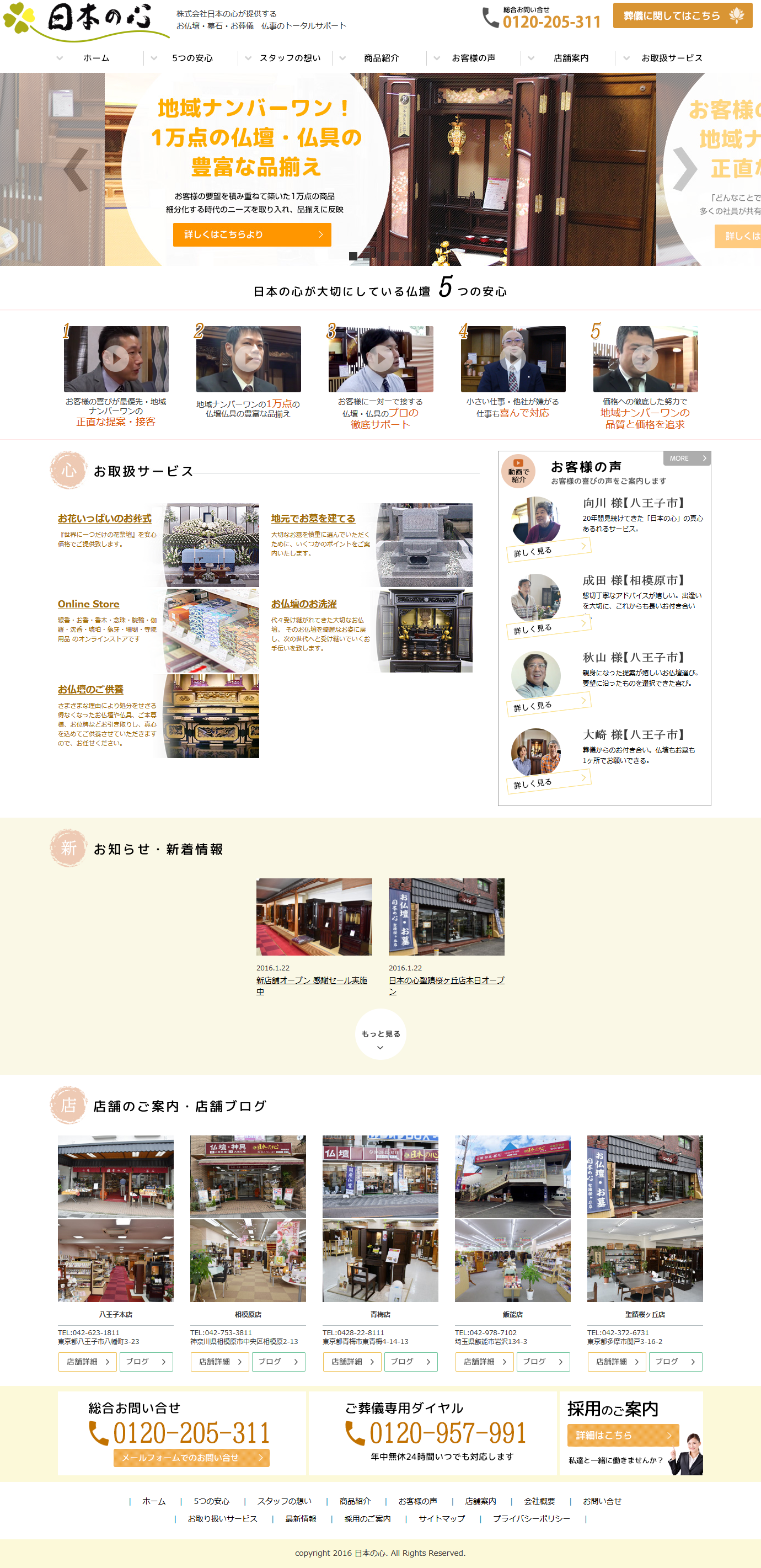Tap もっと見る to load more news

pyautogui.click(x=380, y=1034)
